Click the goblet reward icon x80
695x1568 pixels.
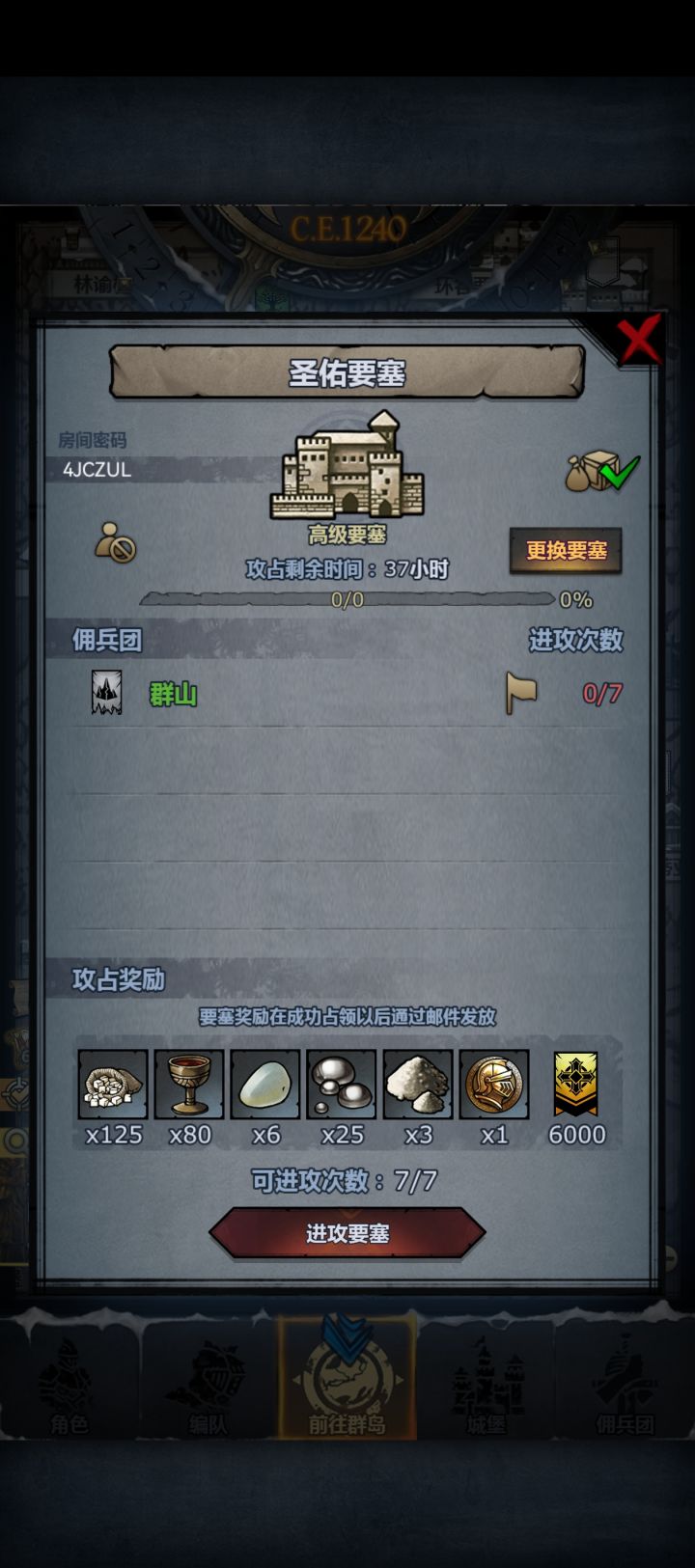[x=188, y=1086]
